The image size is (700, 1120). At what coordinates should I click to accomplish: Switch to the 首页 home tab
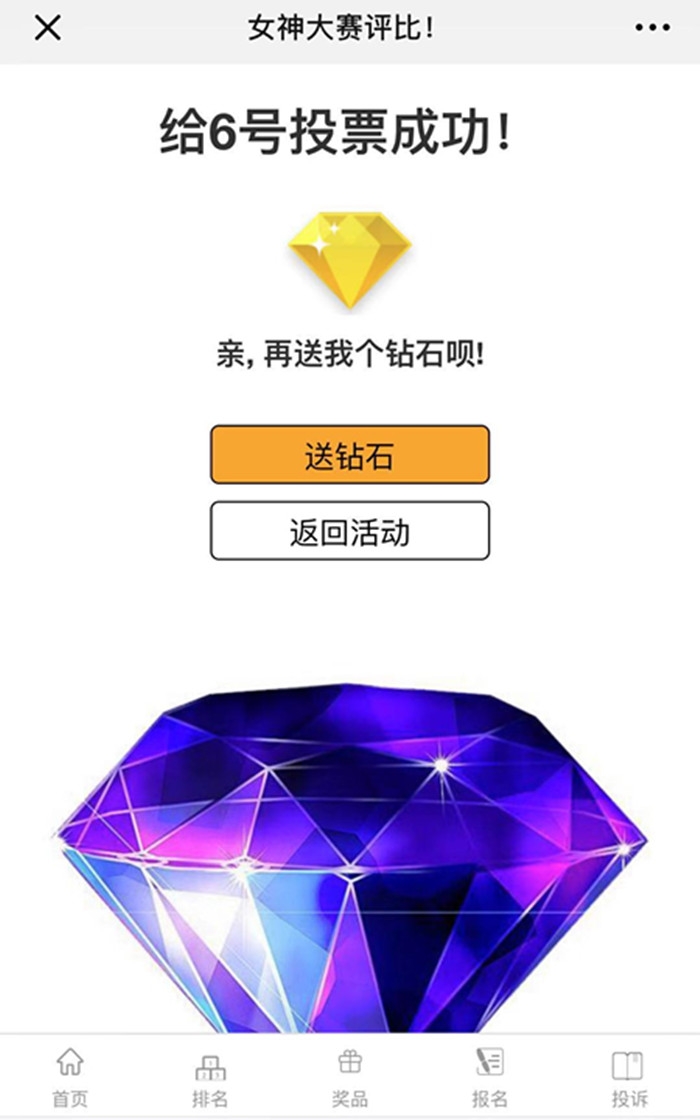click(70, 1077)
